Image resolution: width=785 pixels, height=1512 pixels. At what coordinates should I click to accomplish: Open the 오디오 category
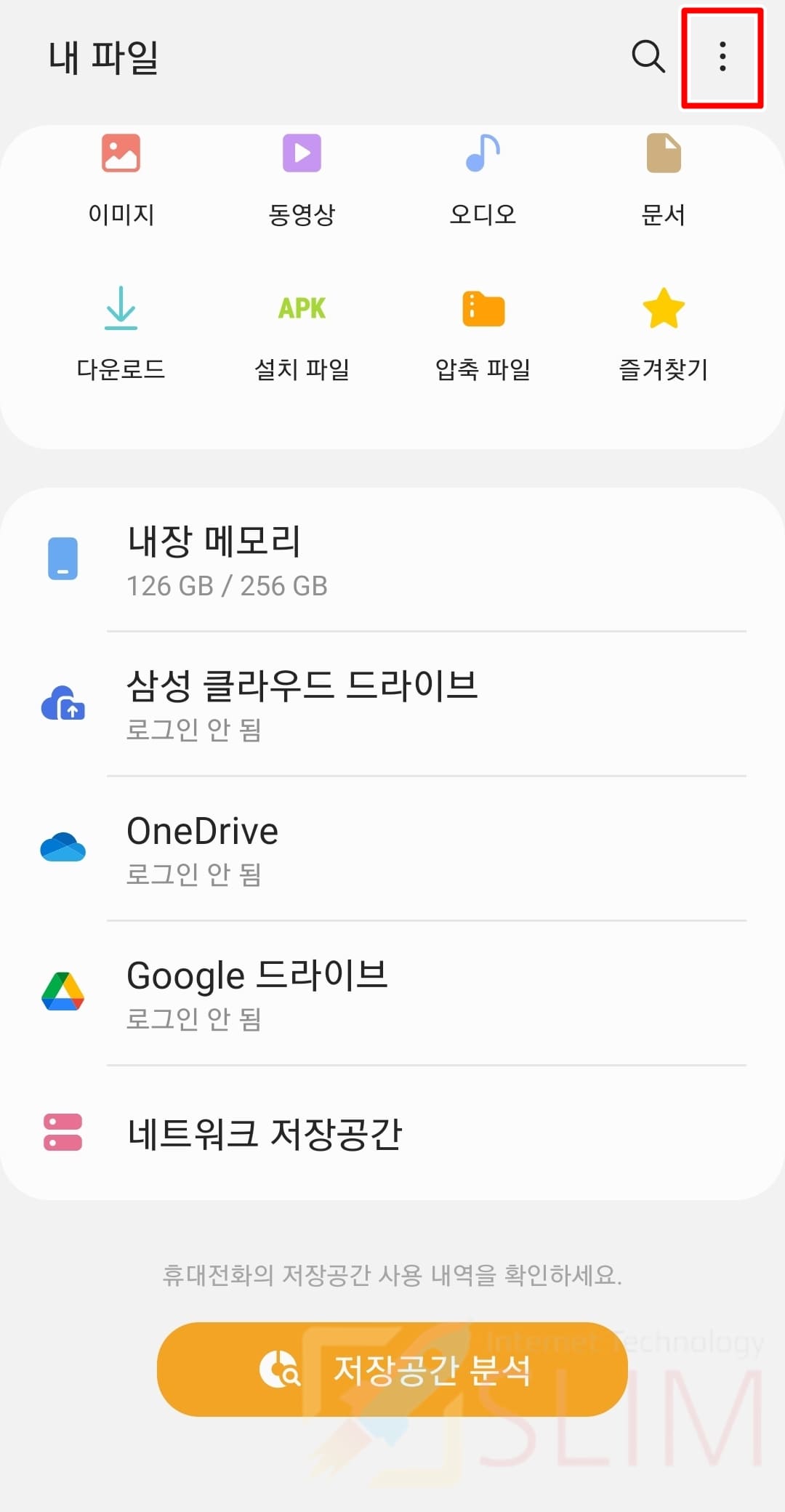[483, 178]
